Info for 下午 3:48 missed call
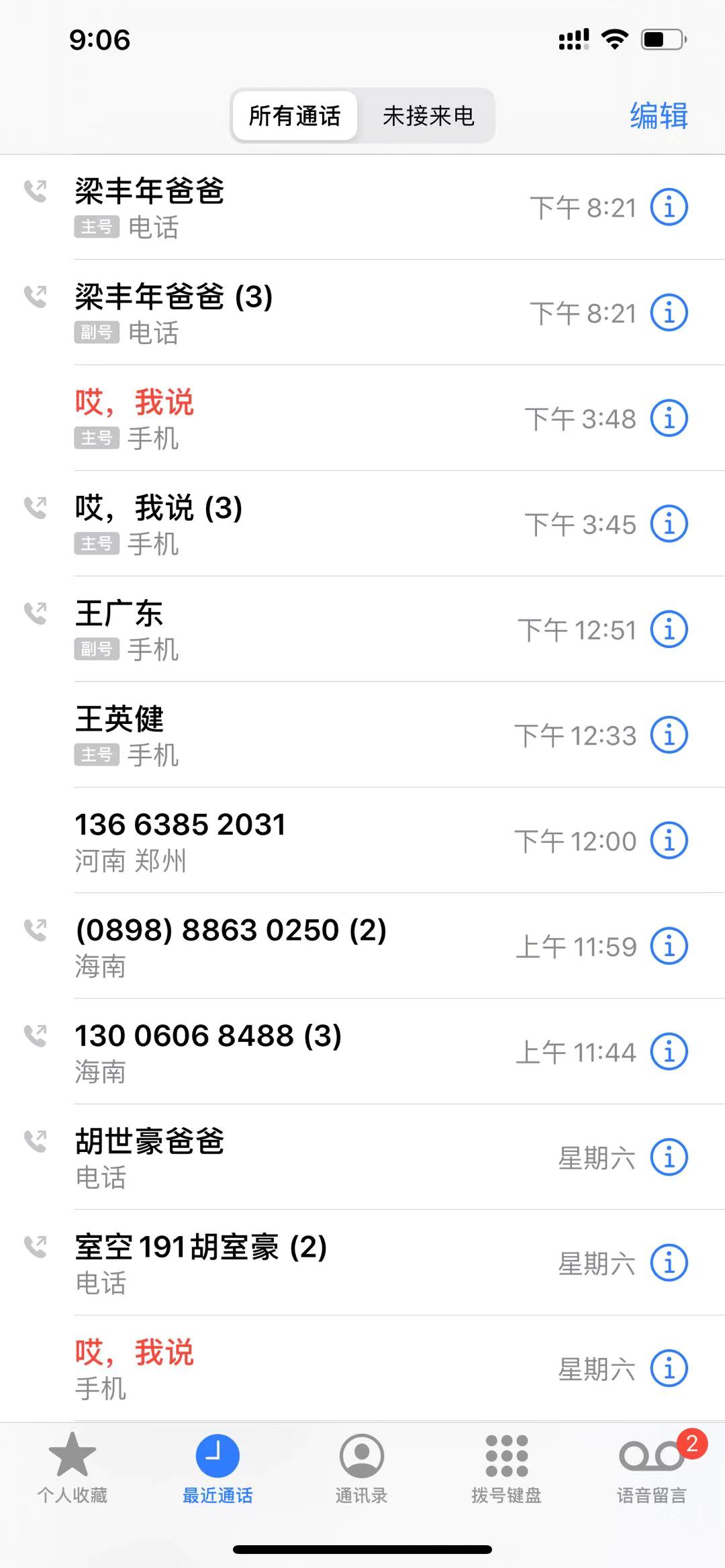This screenshot has width=725, height=1568. [x=669, y=418]
